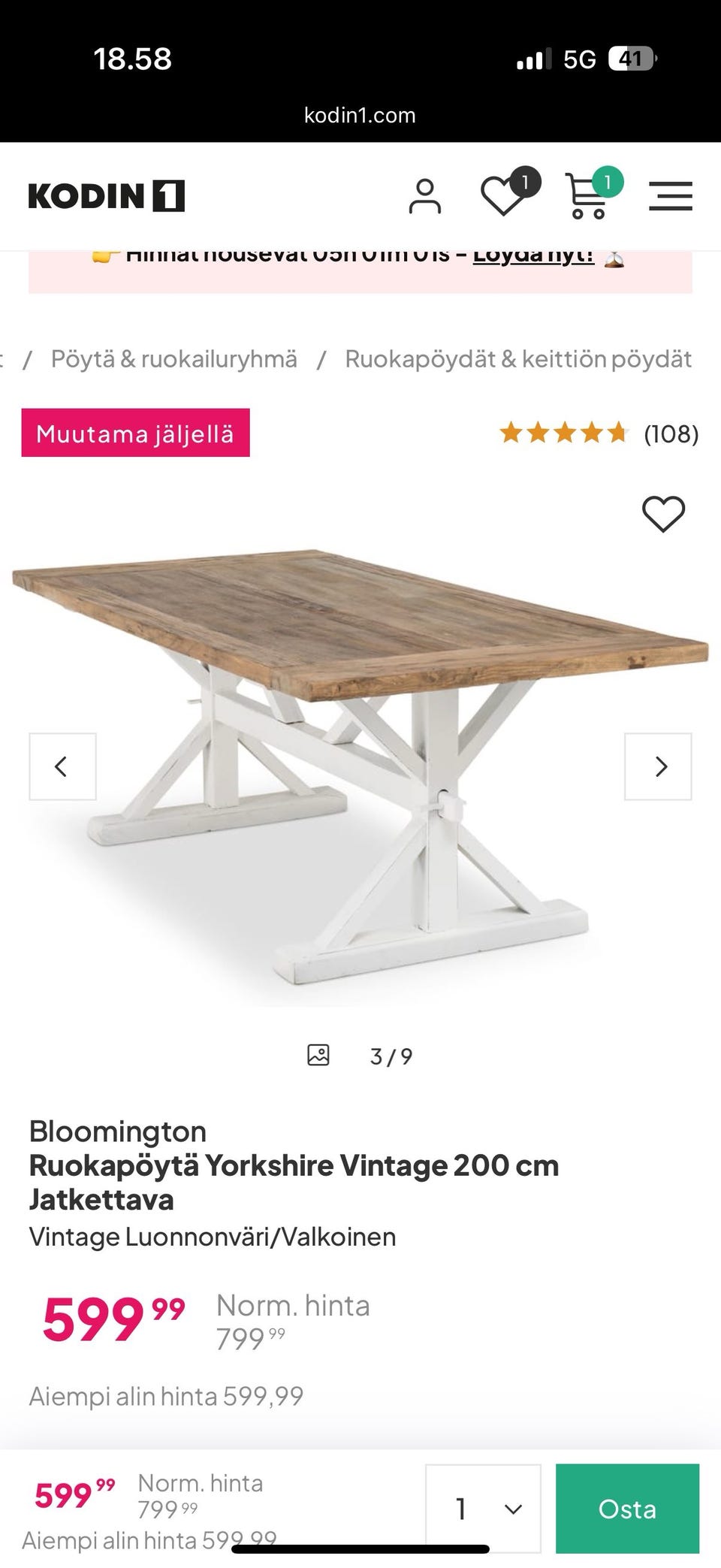Show the previous product image
721x1568 pixels.
62,766
